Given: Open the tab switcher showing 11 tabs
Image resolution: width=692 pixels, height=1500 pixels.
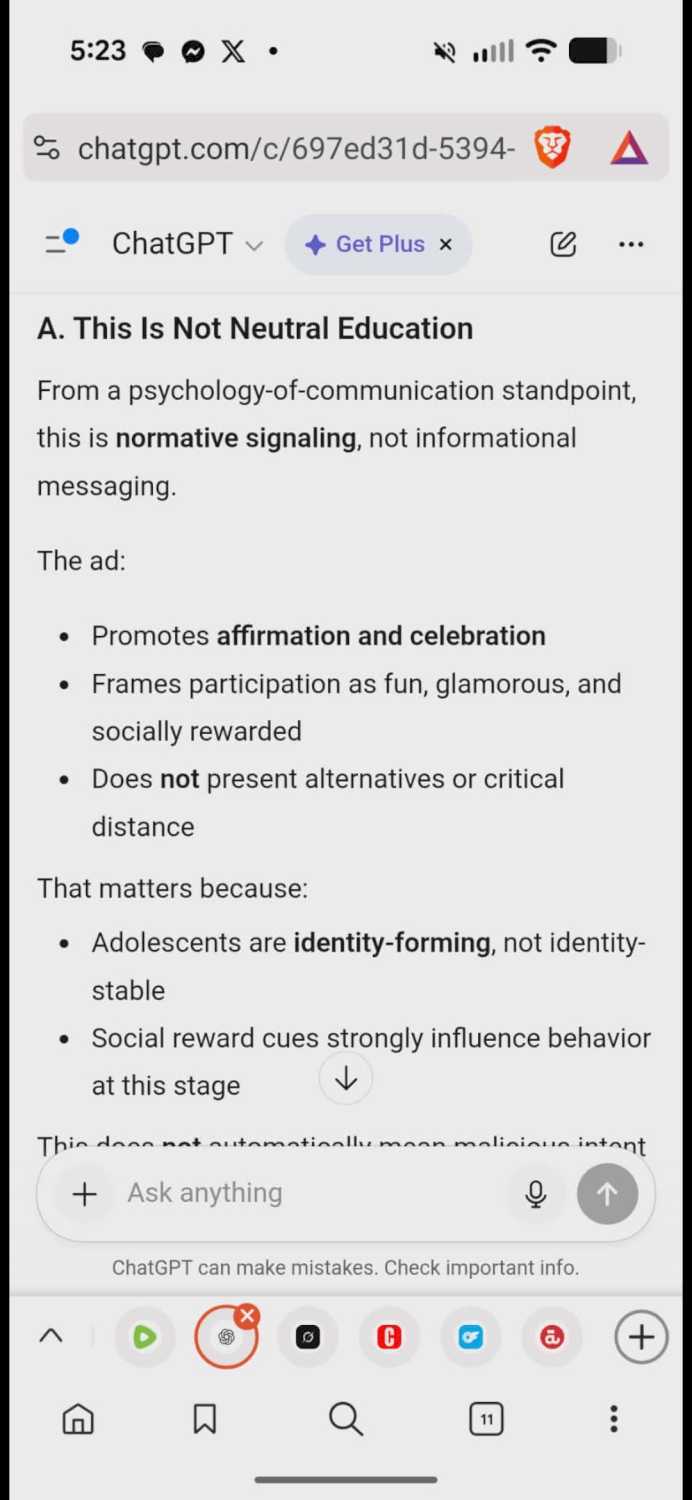Looking at the screenshot, I should click(486, 1418).
